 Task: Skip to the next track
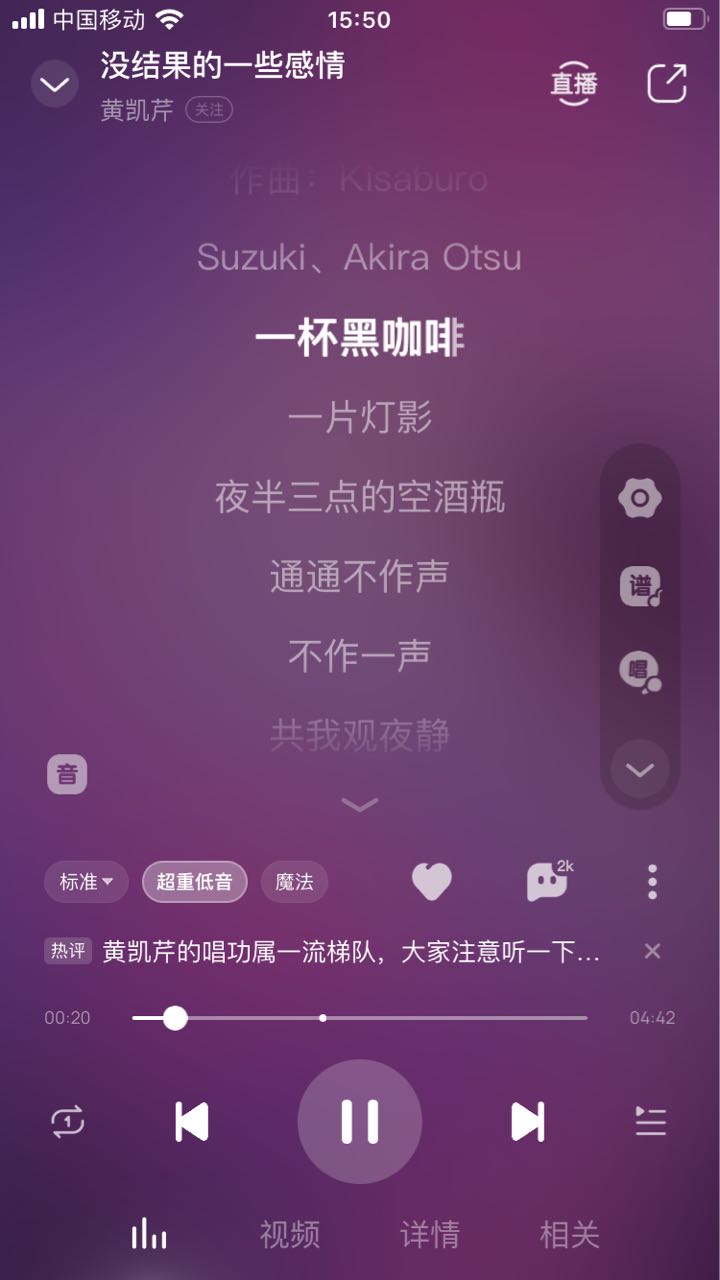tap(527, 1121)
